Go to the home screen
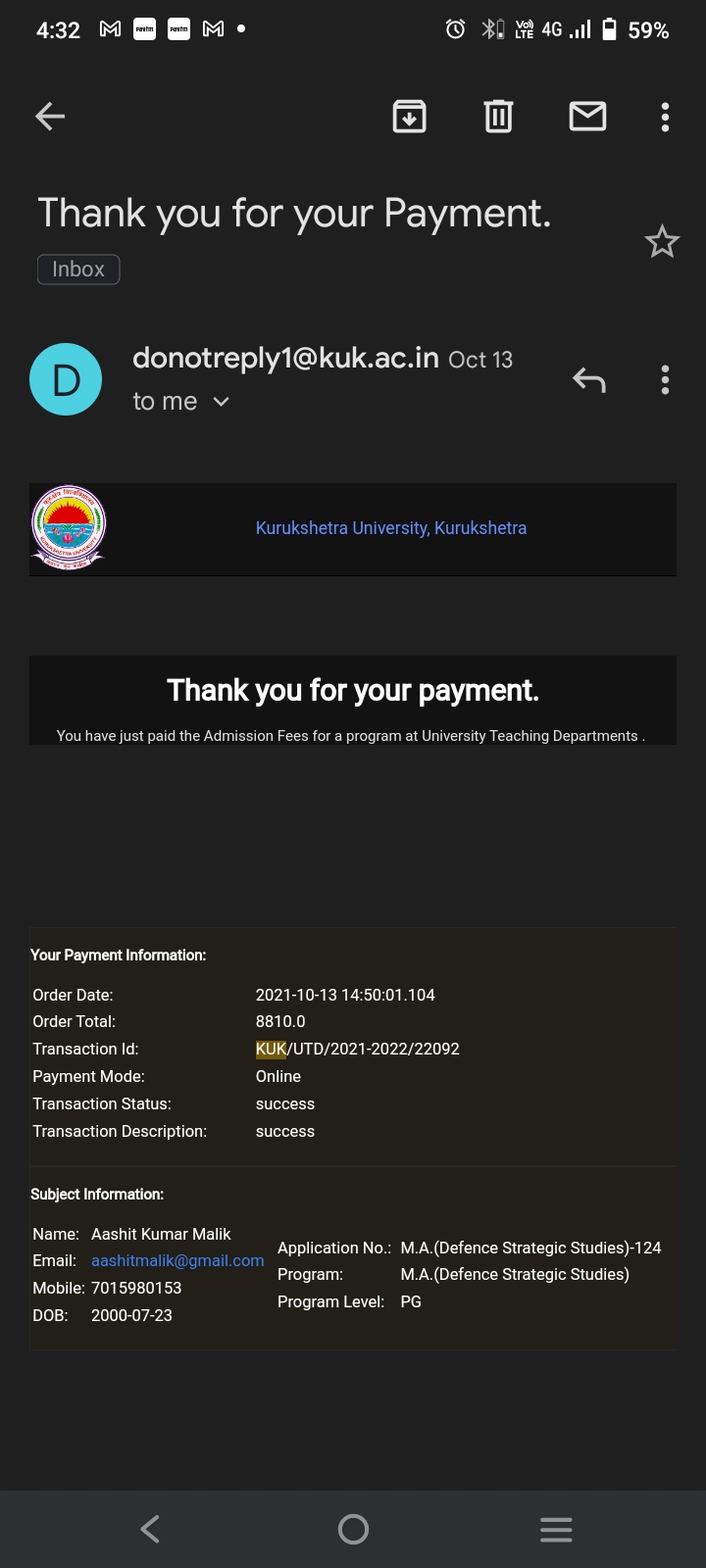This screenshot has height=1568, width=706. pos(353,1529)
